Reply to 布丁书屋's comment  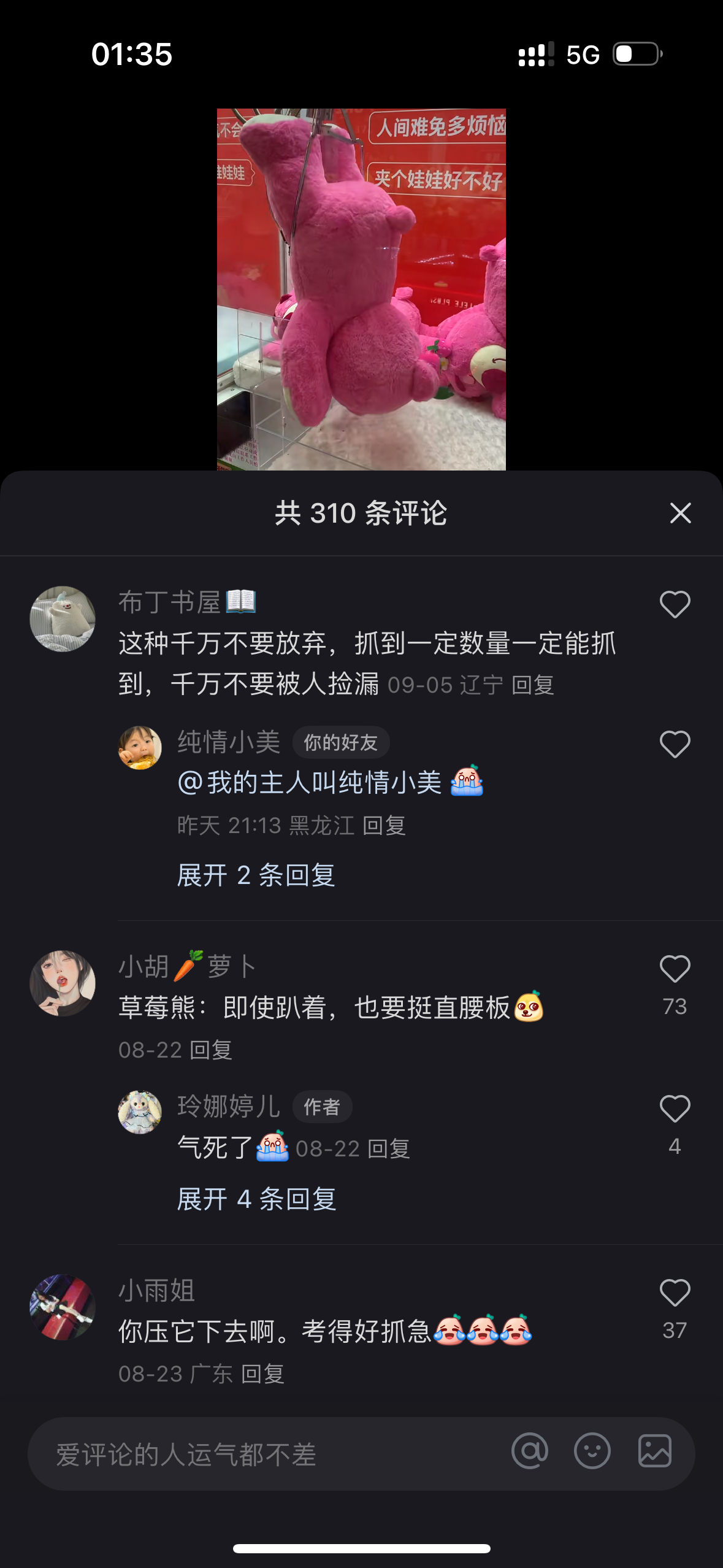(x=532, y=685)
